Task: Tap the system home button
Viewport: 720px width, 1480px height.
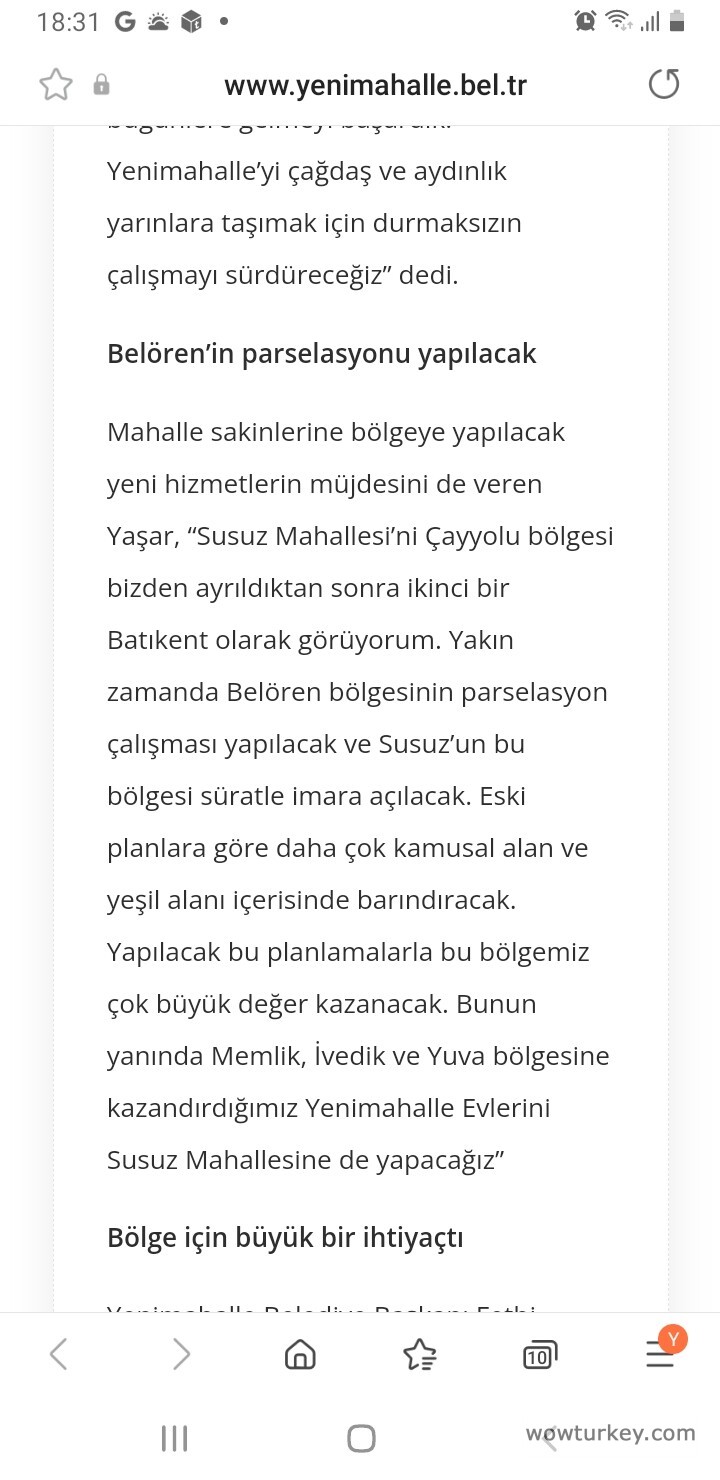Action: (361, 1438)
